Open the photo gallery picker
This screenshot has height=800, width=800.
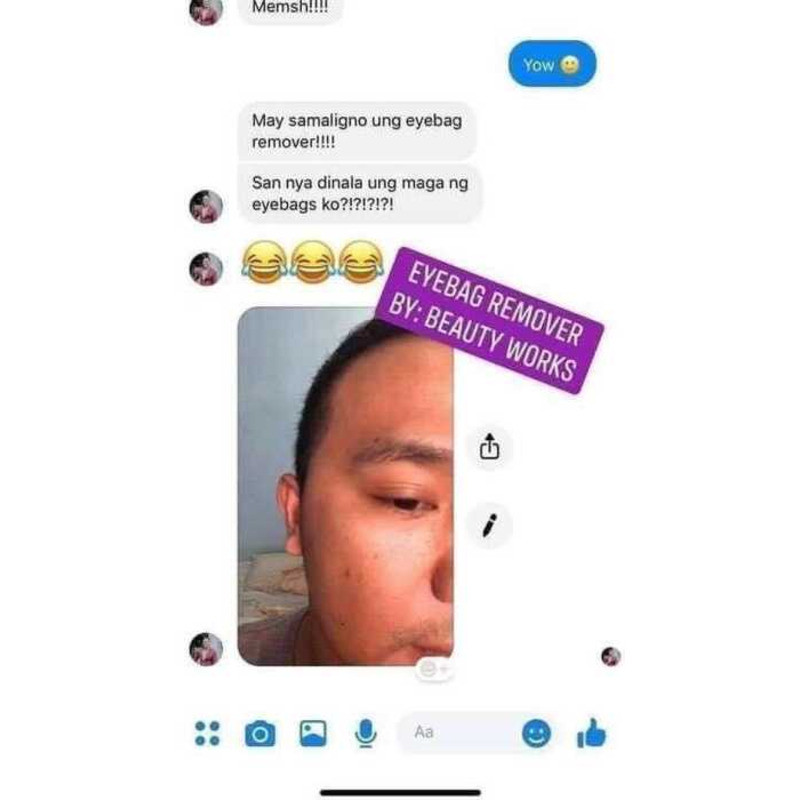(x=313, y=733)
